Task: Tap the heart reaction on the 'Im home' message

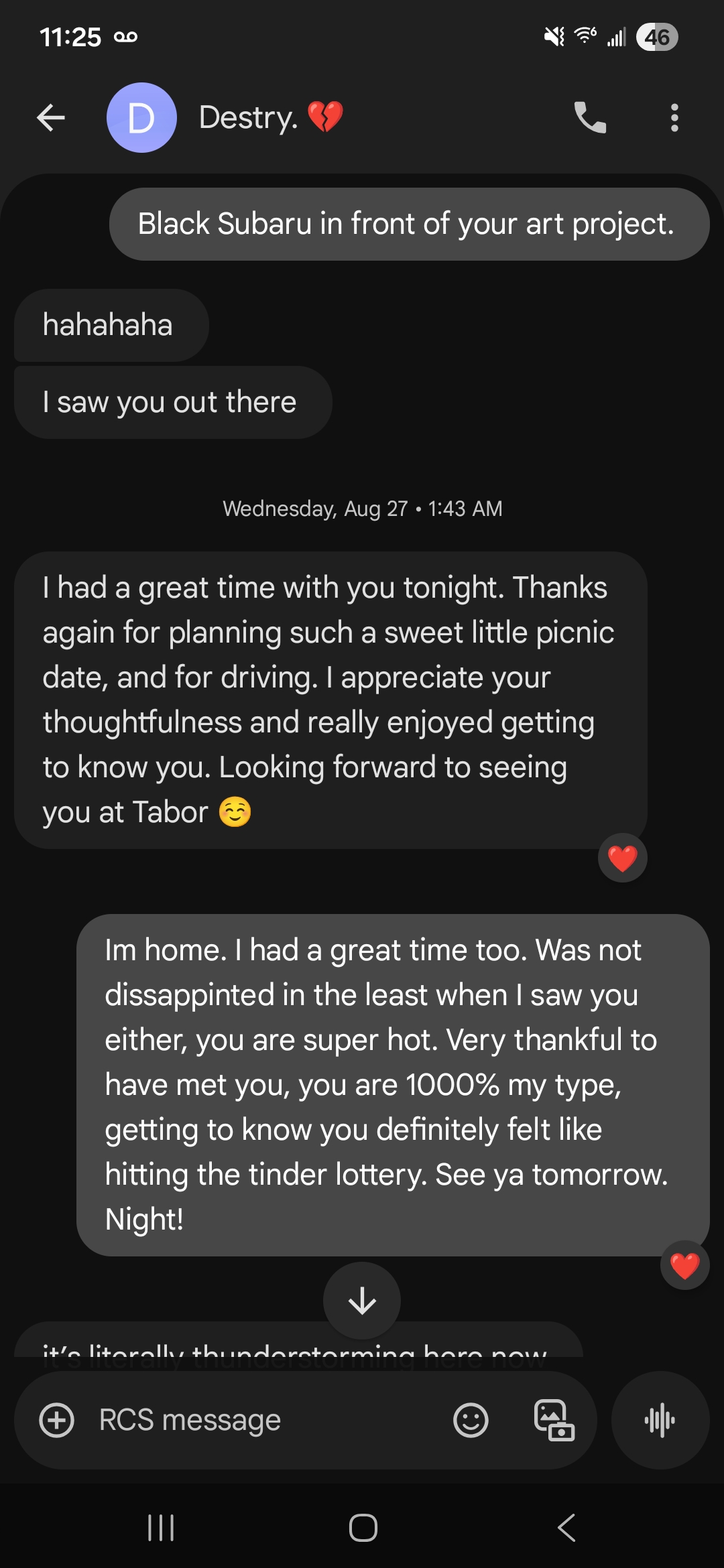Action: click(x=684, y=1265)
